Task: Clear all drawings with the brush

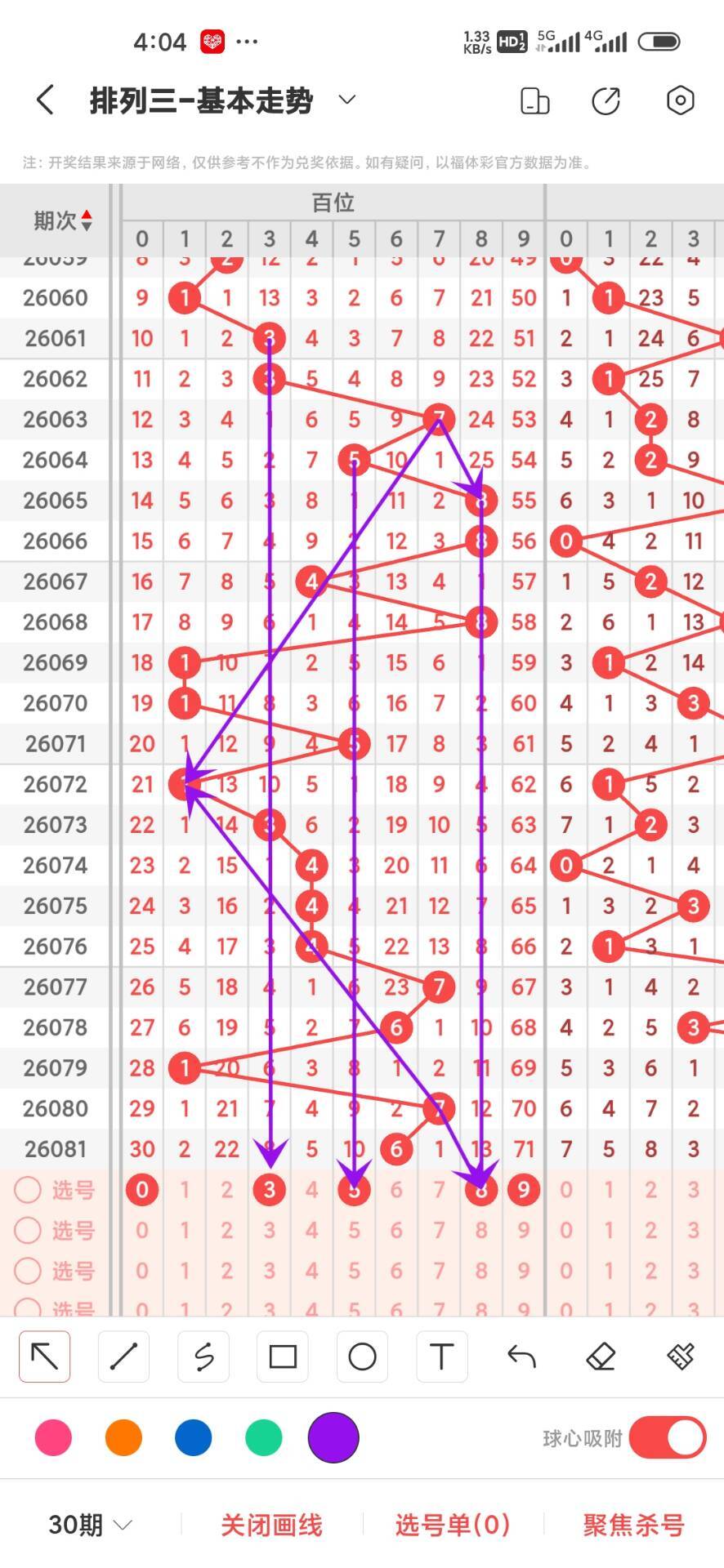Action: (x=680, y=1356)
